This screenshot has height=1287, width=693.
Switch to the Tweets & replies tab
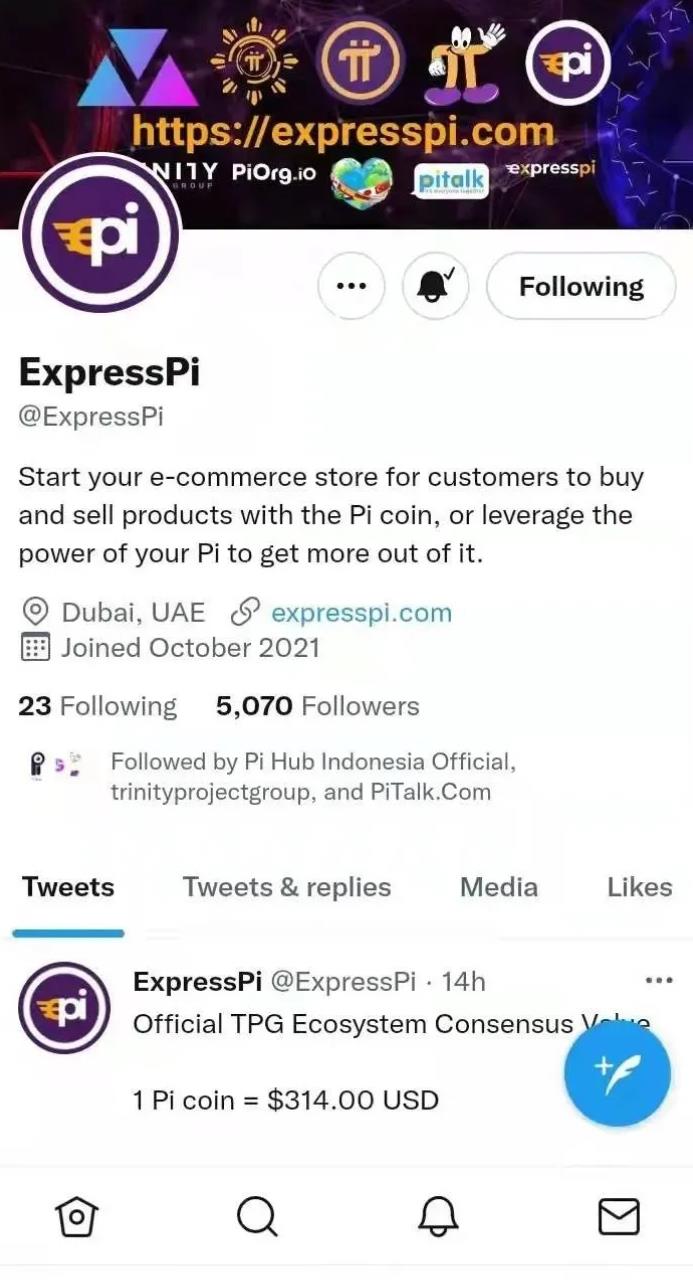pos(286,887)
